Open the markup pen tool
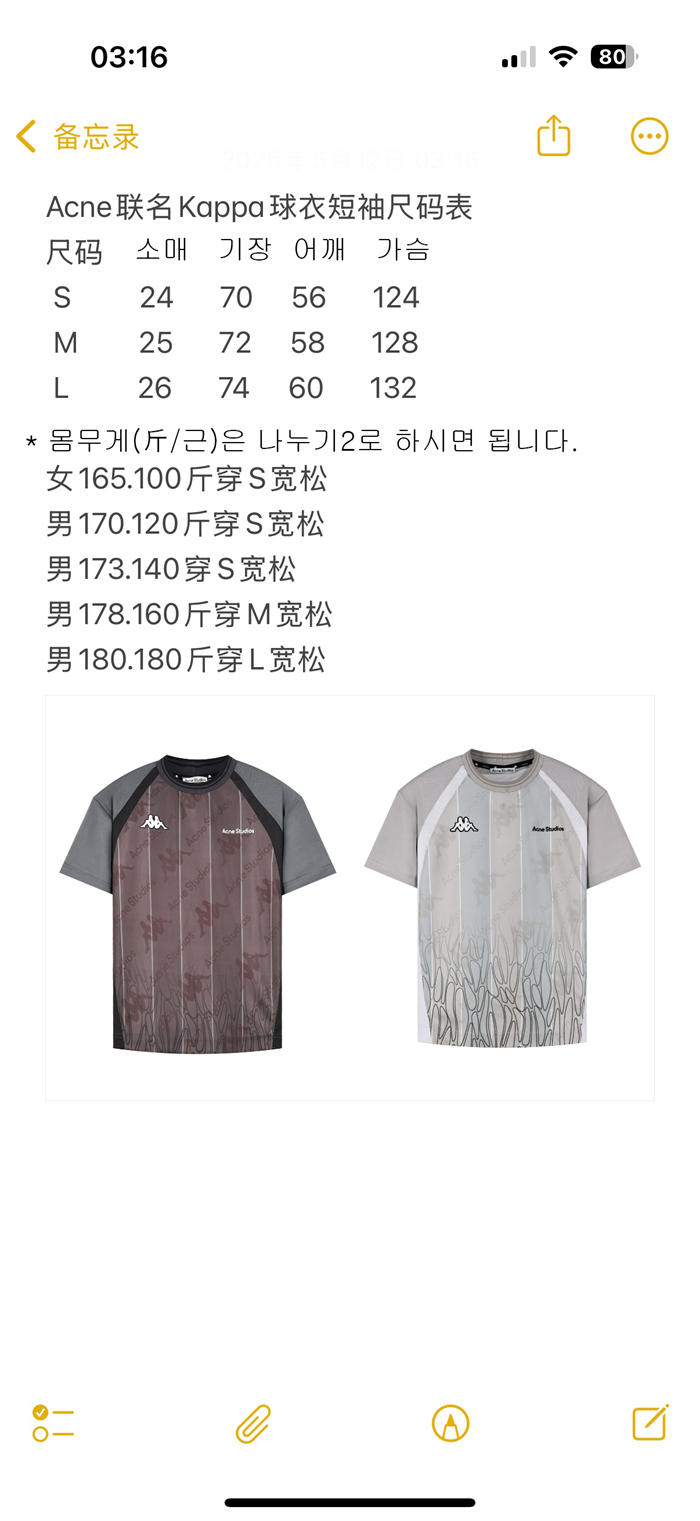Viewport: 700px width, 1521px height. click(x=451, y=1423)
